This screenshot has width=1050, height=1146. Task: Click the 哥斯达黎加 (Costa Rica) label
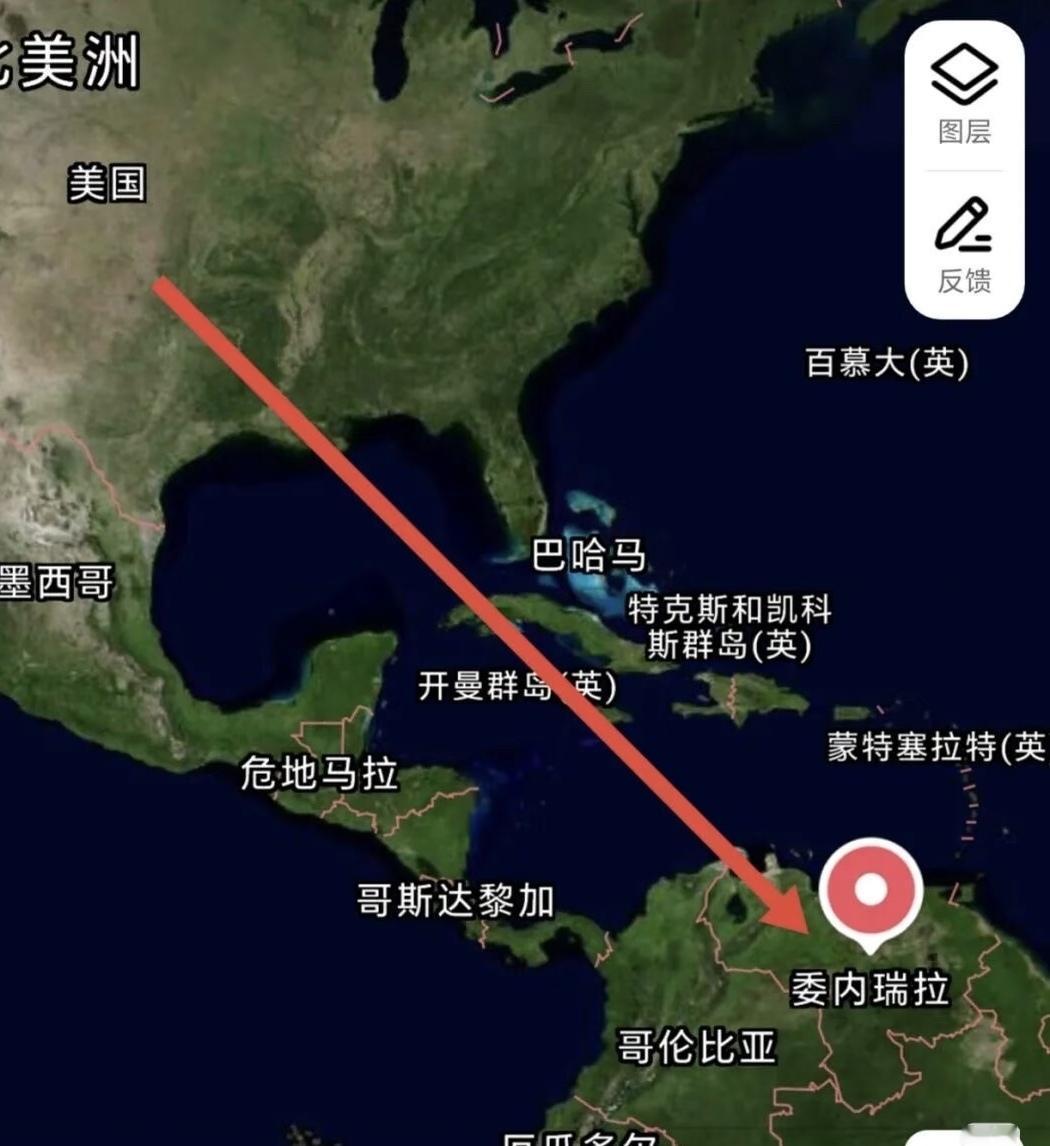(455, 900)
